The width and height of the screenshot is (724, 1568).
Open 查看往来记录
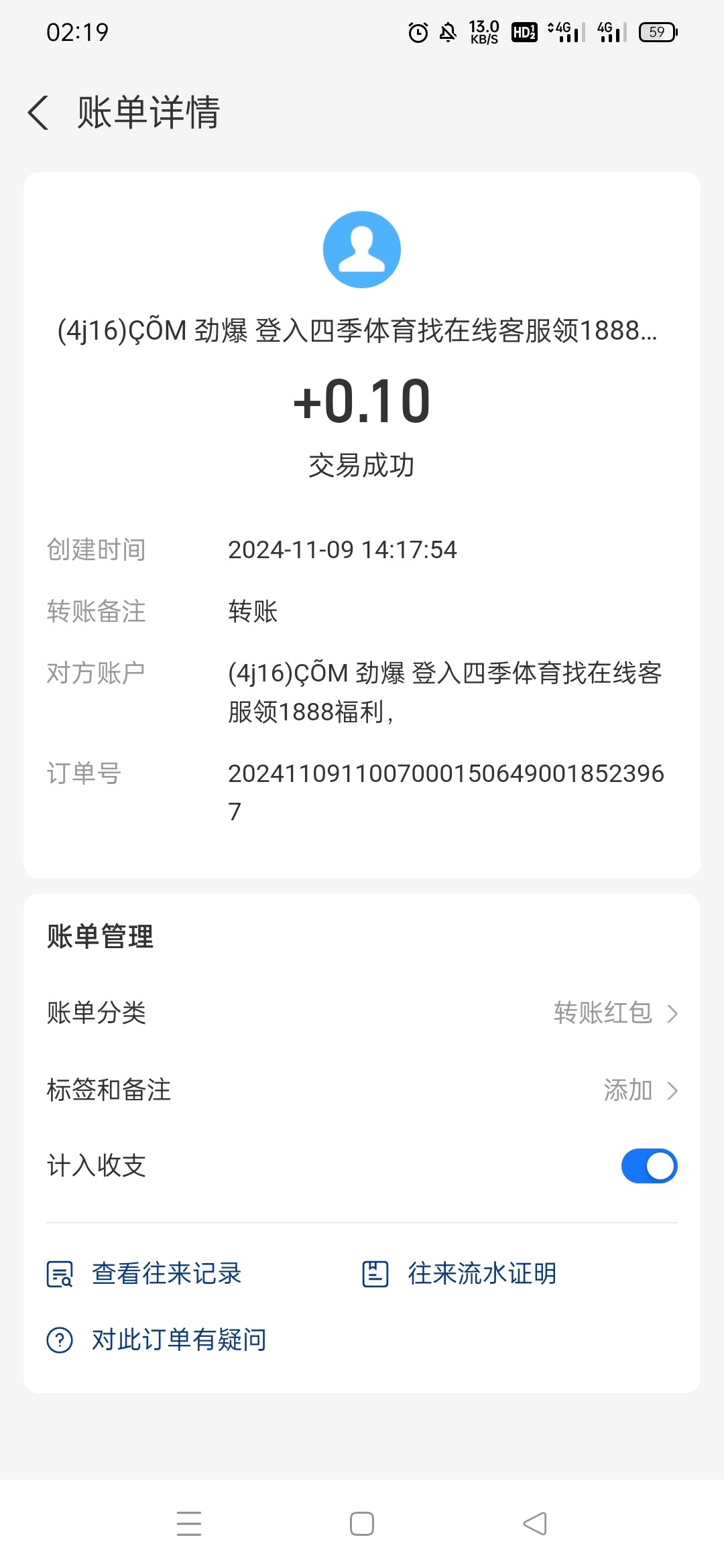(144, 1273)
